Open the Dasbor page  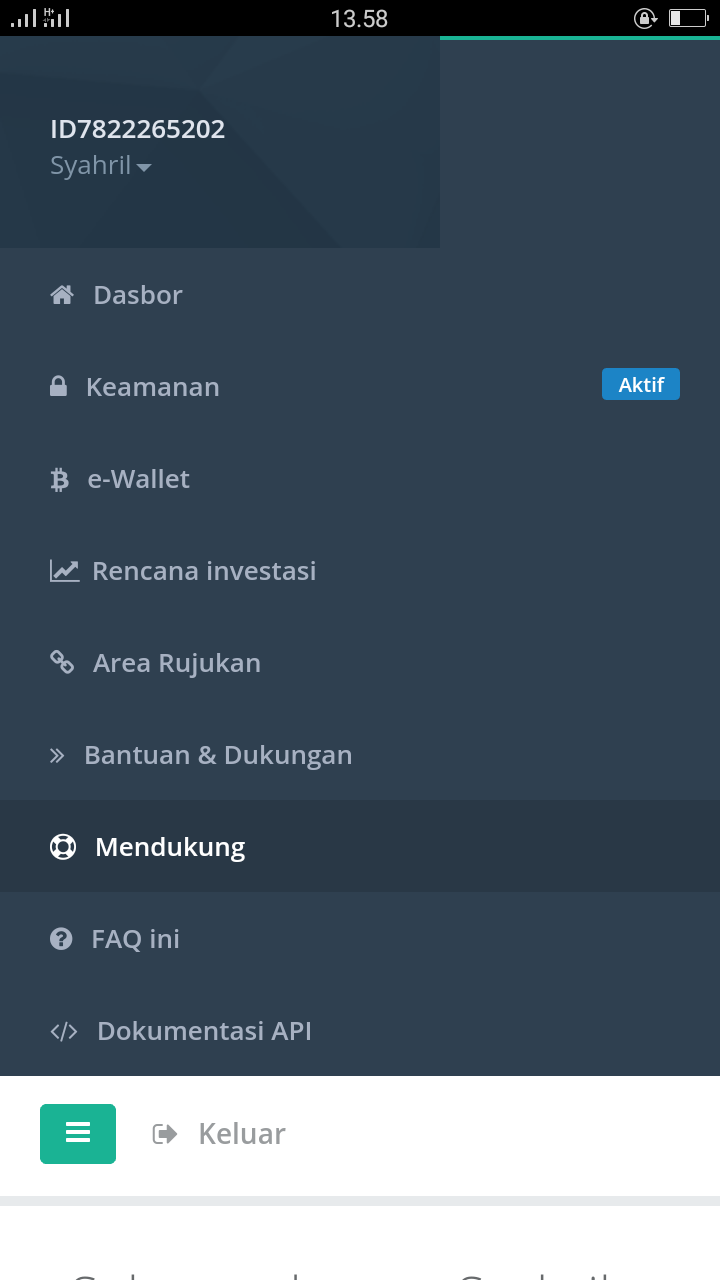point(137,295)
